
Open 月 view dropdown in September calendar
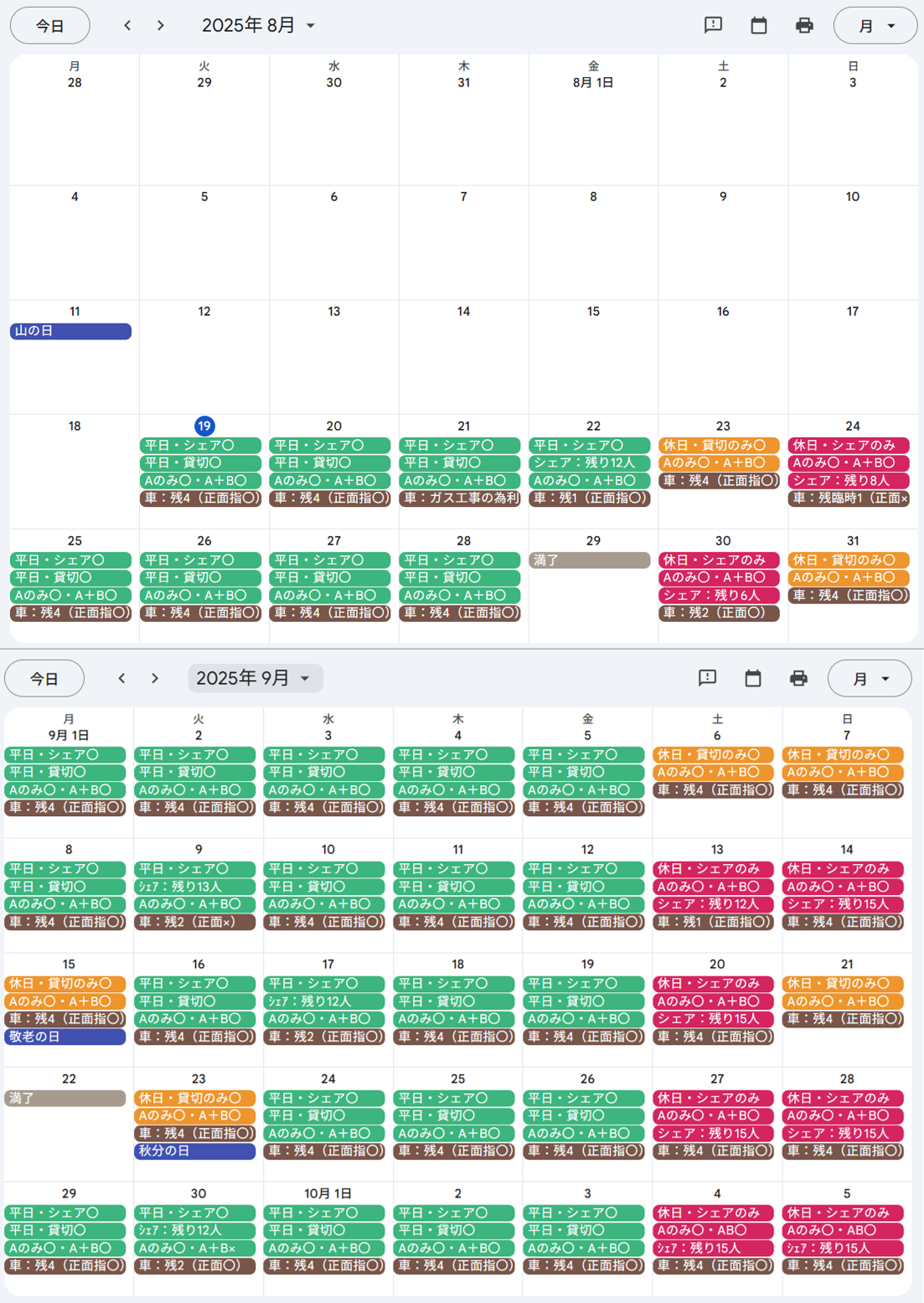coord(870,679)
